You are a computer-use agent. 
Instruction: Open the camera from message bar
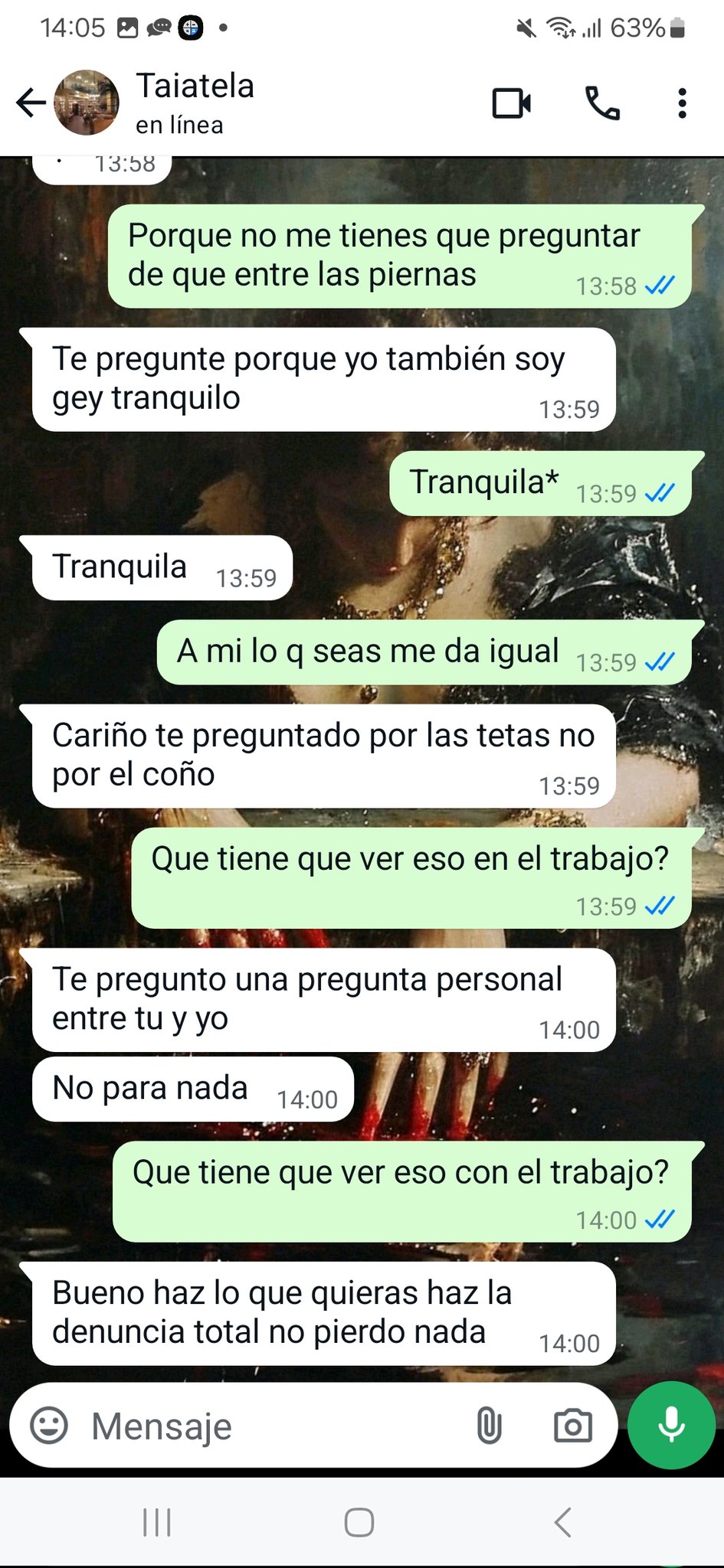tap(572, 1426)
